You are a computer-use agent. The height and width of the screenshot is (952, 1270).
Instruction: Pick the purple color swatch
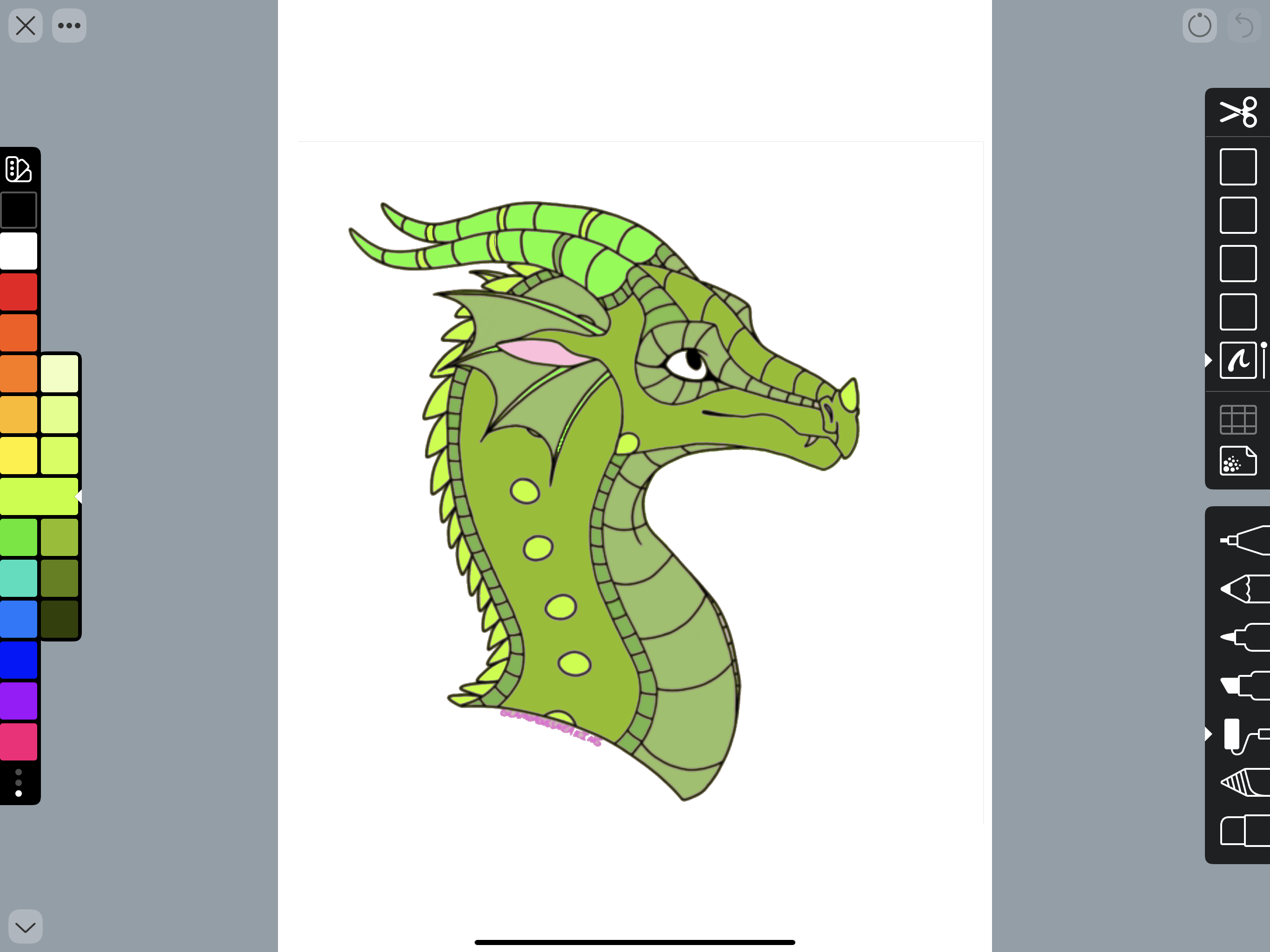19,701
